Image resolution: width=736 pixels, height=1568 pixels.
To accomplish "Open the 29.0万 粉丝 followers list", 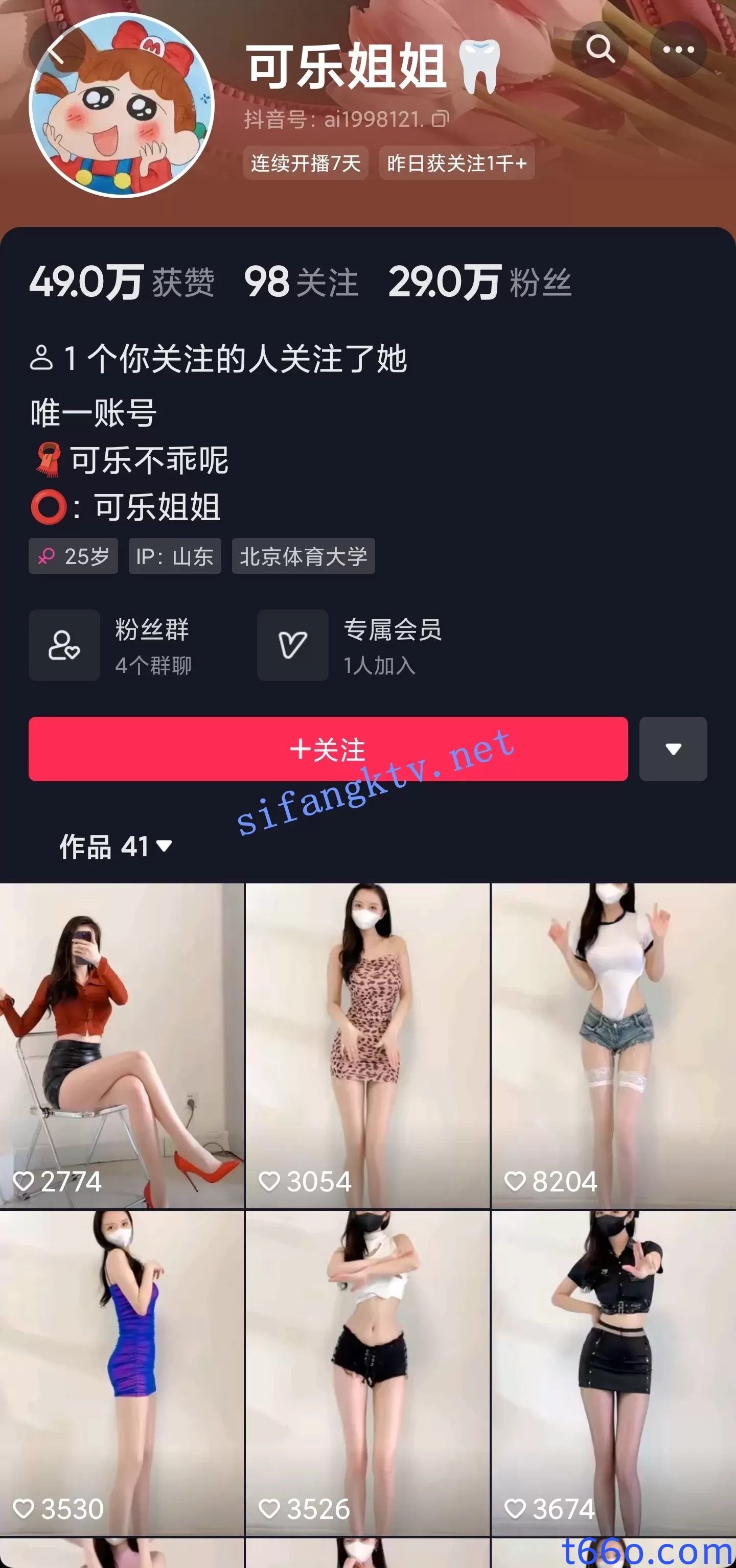I will (x=479, y=282).
